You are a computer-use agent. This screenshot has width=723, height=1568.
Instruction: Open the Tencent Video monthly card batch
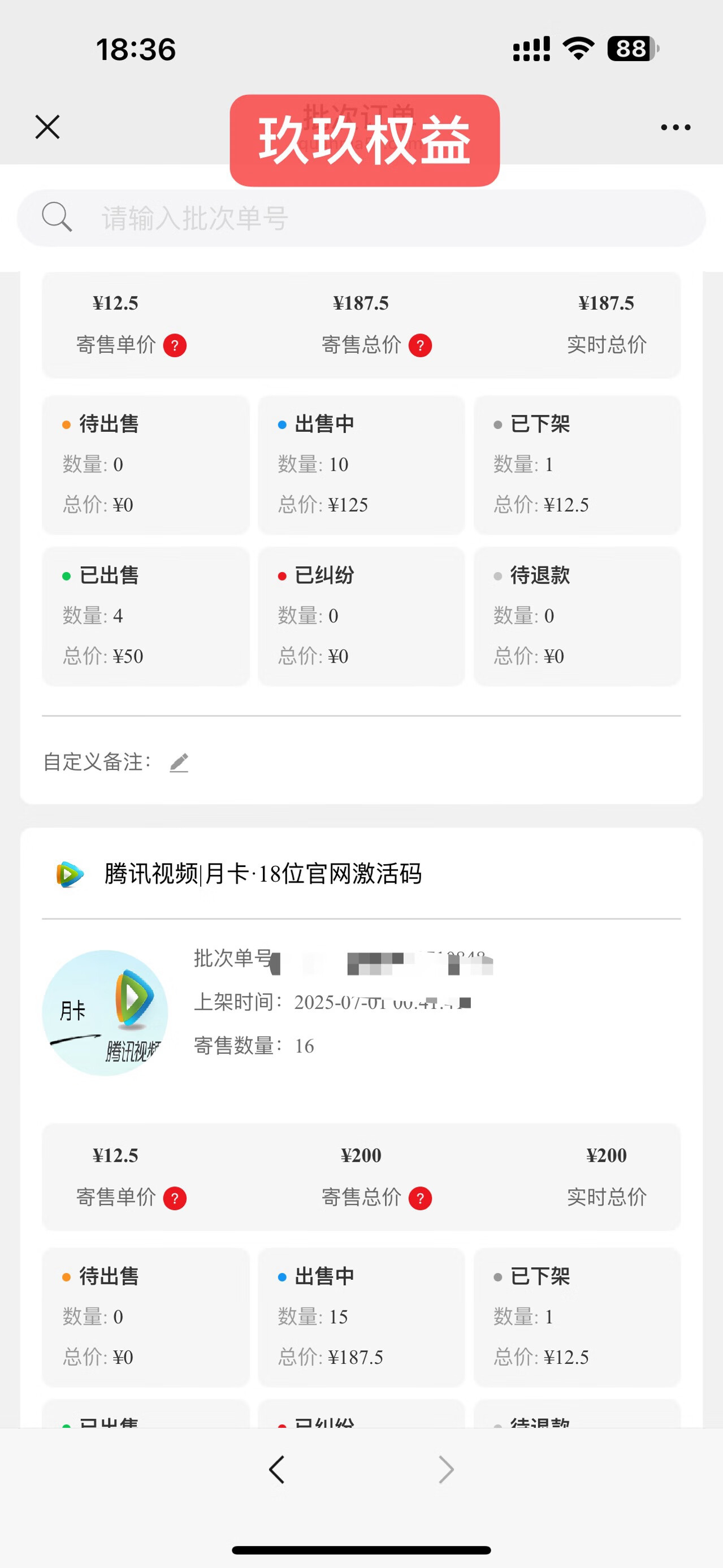coord(263,874)
